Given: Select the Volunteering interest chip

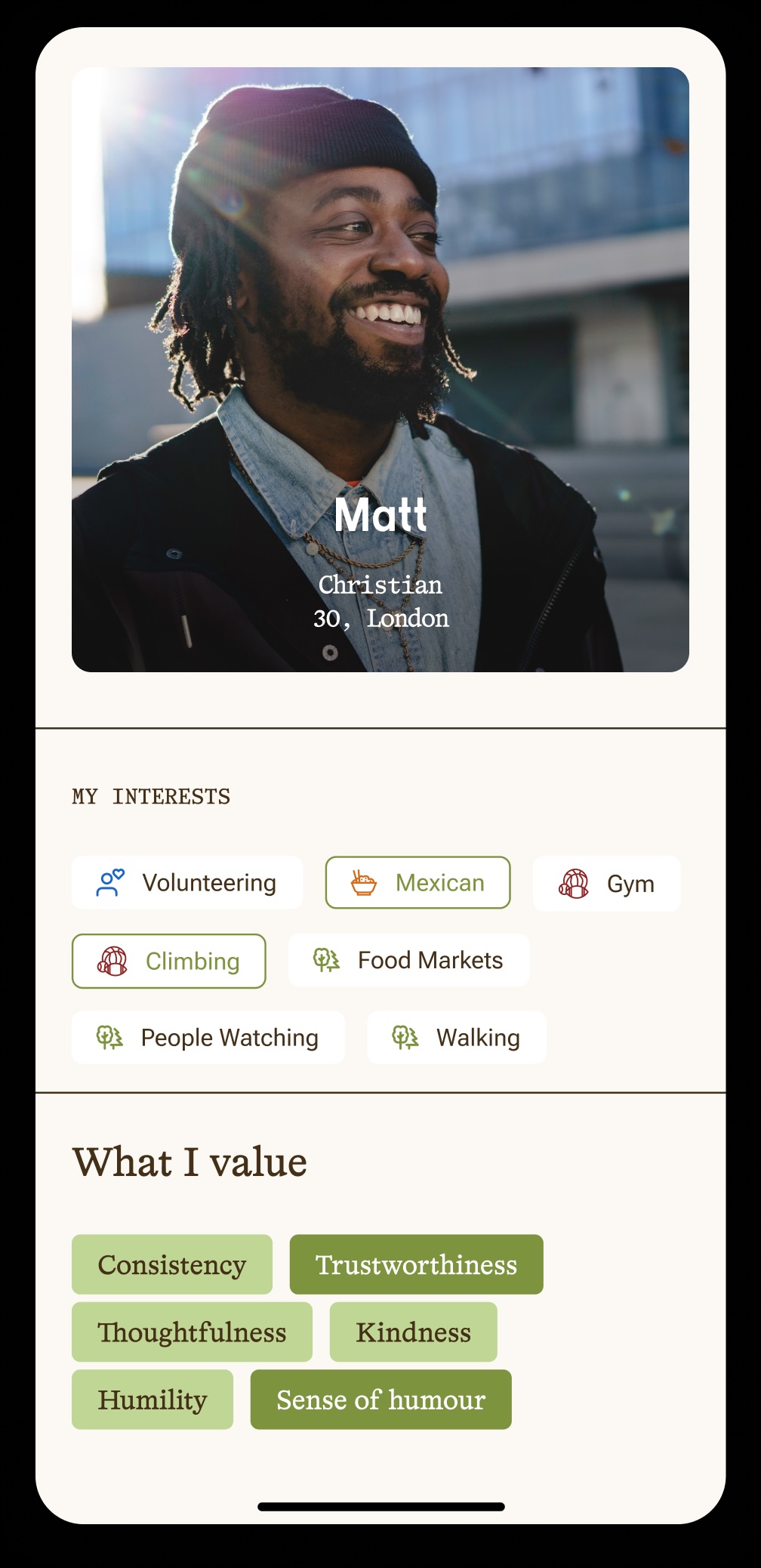Looking at the screenshot, I should (x=186, y=883).
